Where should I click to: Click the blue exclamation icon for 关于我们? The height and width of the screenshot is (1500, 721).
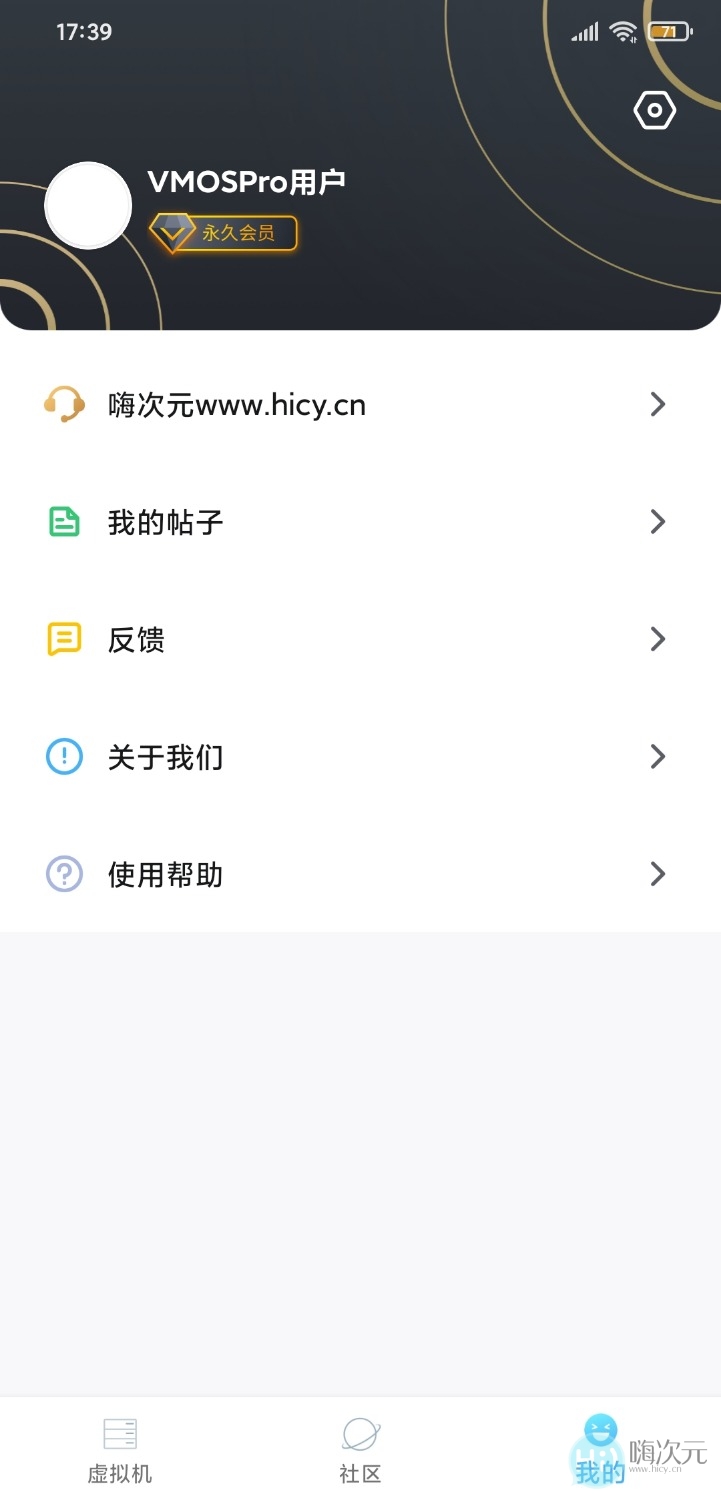click(64, 757)
